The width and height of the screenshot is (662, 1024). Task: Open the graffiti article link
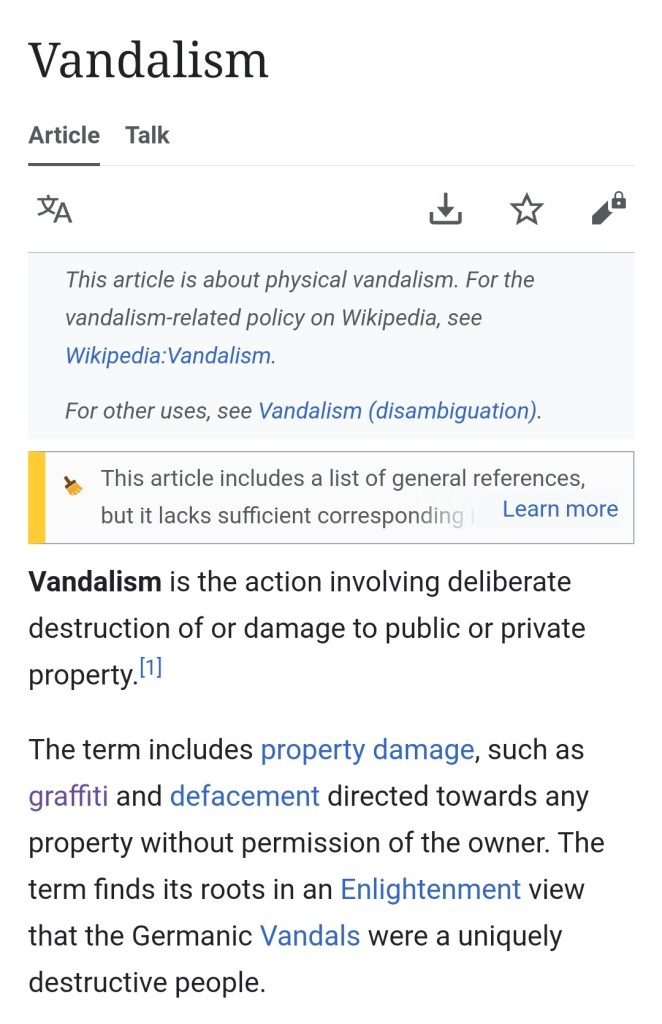[68, 796]
